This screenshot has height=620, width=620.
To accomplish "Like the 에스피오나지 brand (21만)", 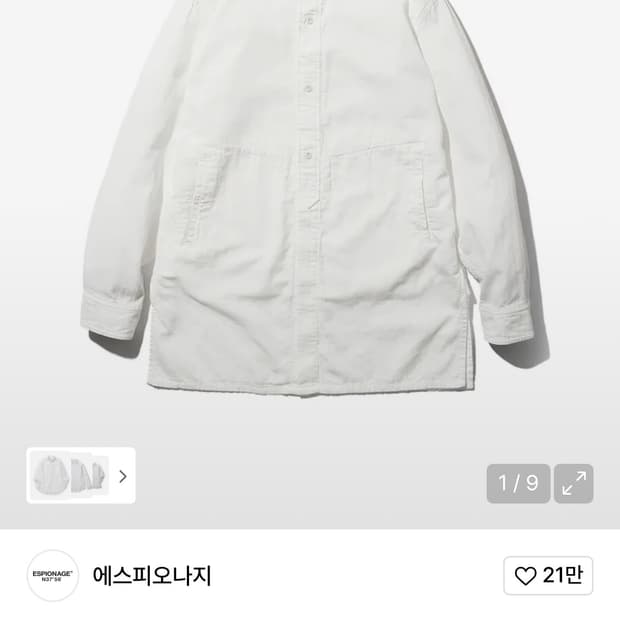I will (548, 576).
